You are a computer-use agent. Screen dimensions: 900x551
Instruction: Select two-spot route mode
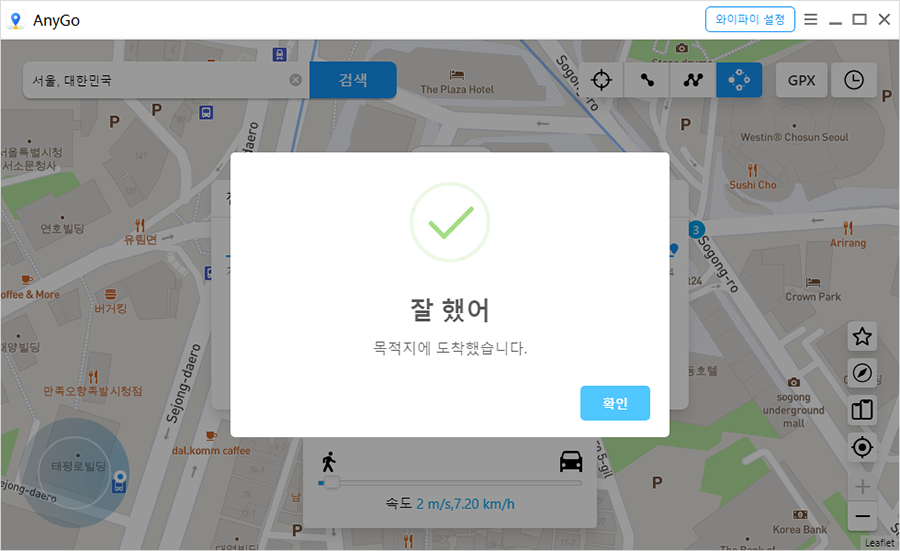pyautogui.click(x=647, y=80)
